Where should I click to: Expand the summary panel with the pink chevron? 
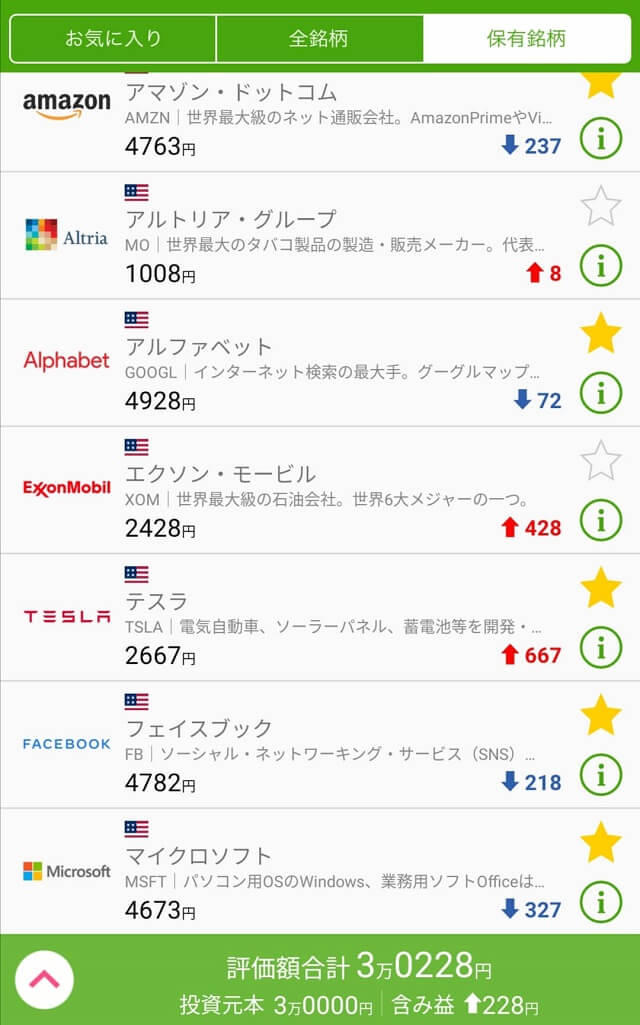[x=44, y=980]
